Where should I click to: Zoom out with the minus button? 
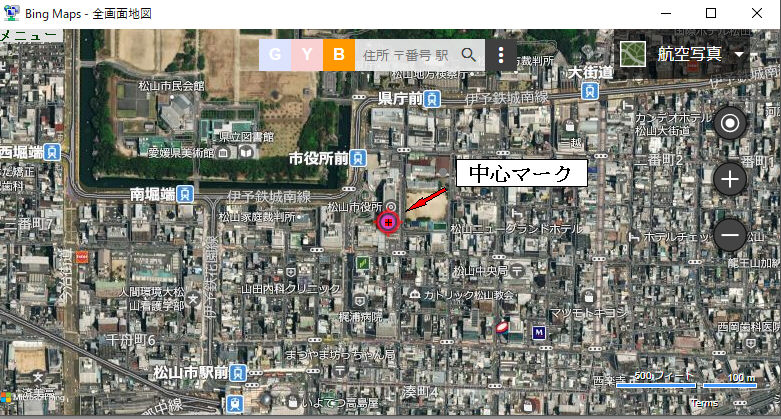[730, 236]
